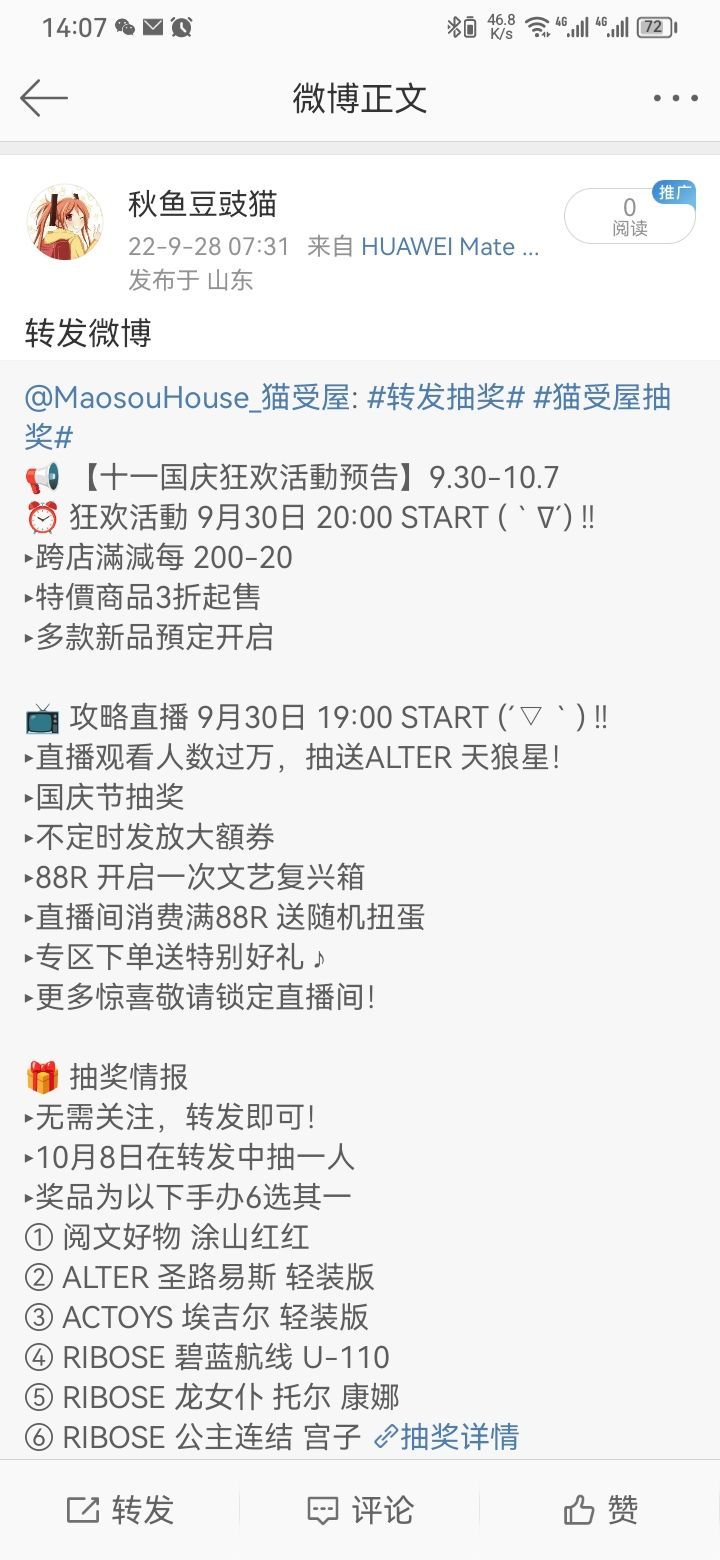Open the 抽奖详情 link
The height and width of the screenshot is (1560, 720).
[x=447, y=1437]
